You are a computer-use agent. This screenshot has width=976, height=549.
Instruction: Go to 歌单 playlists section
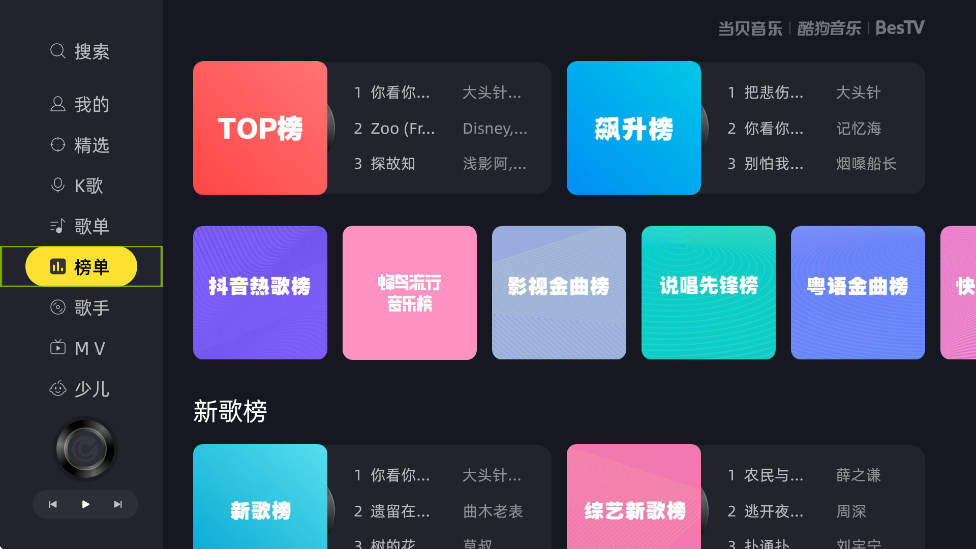pyautogui.click(x=80, y=227)
